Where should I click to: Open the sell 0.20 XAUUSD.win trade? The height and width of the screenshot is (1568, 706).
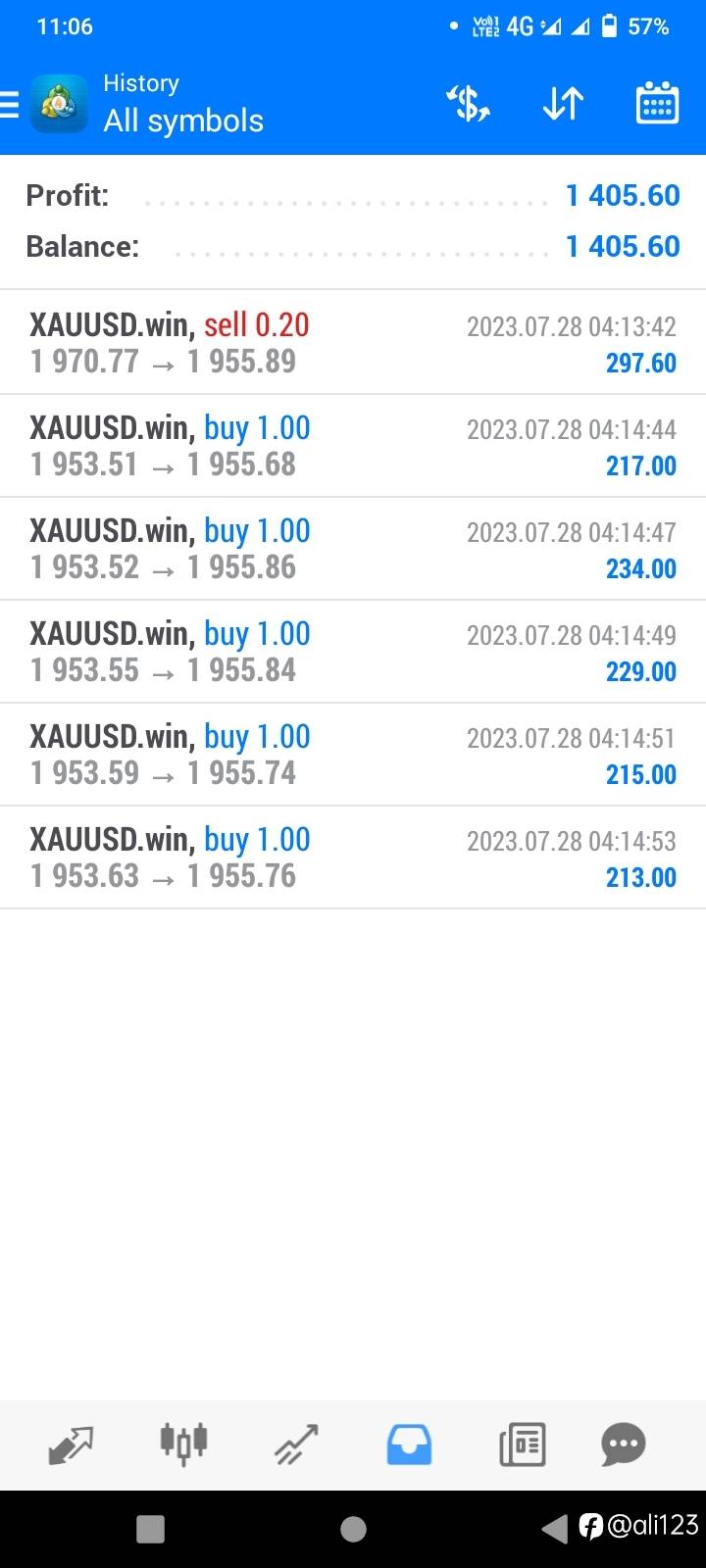click(353, 342)
